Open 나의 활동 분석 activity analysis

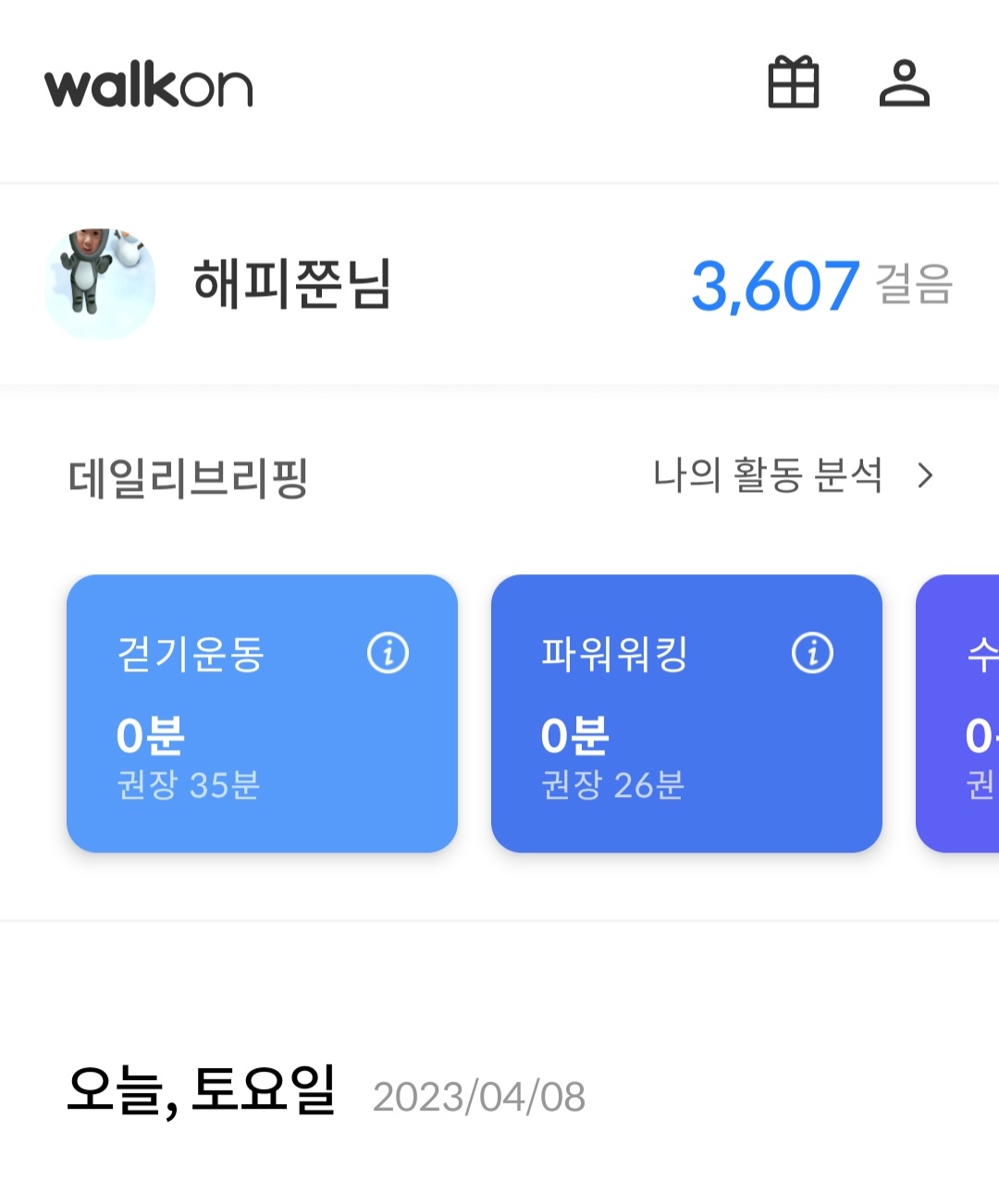(x=793, y=476)
